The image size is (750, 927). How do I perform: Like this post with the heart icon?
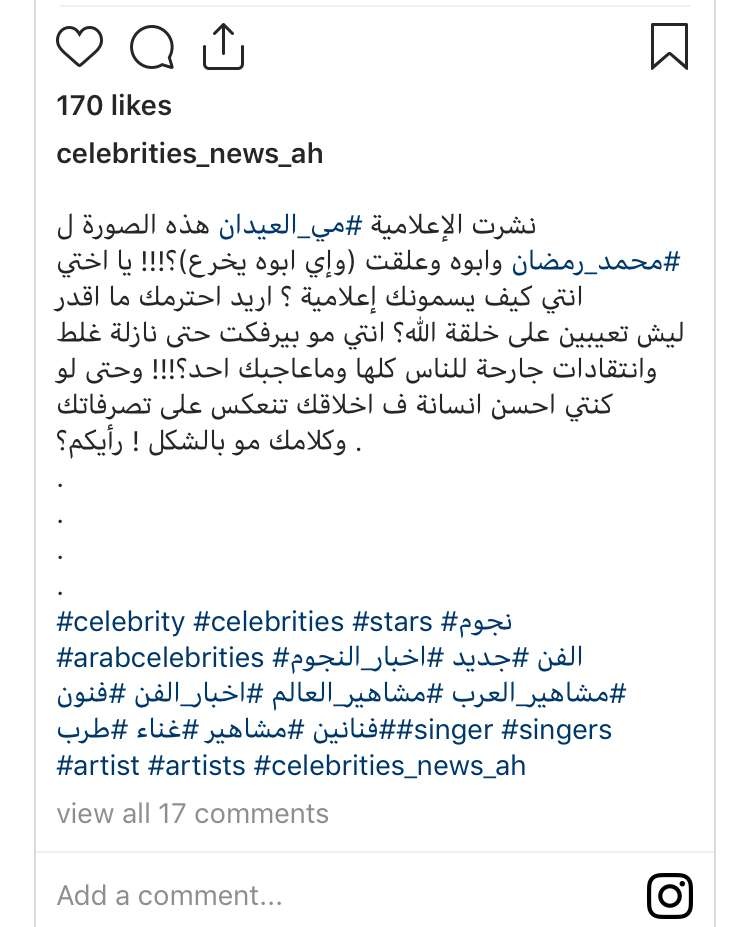[79, 47]
